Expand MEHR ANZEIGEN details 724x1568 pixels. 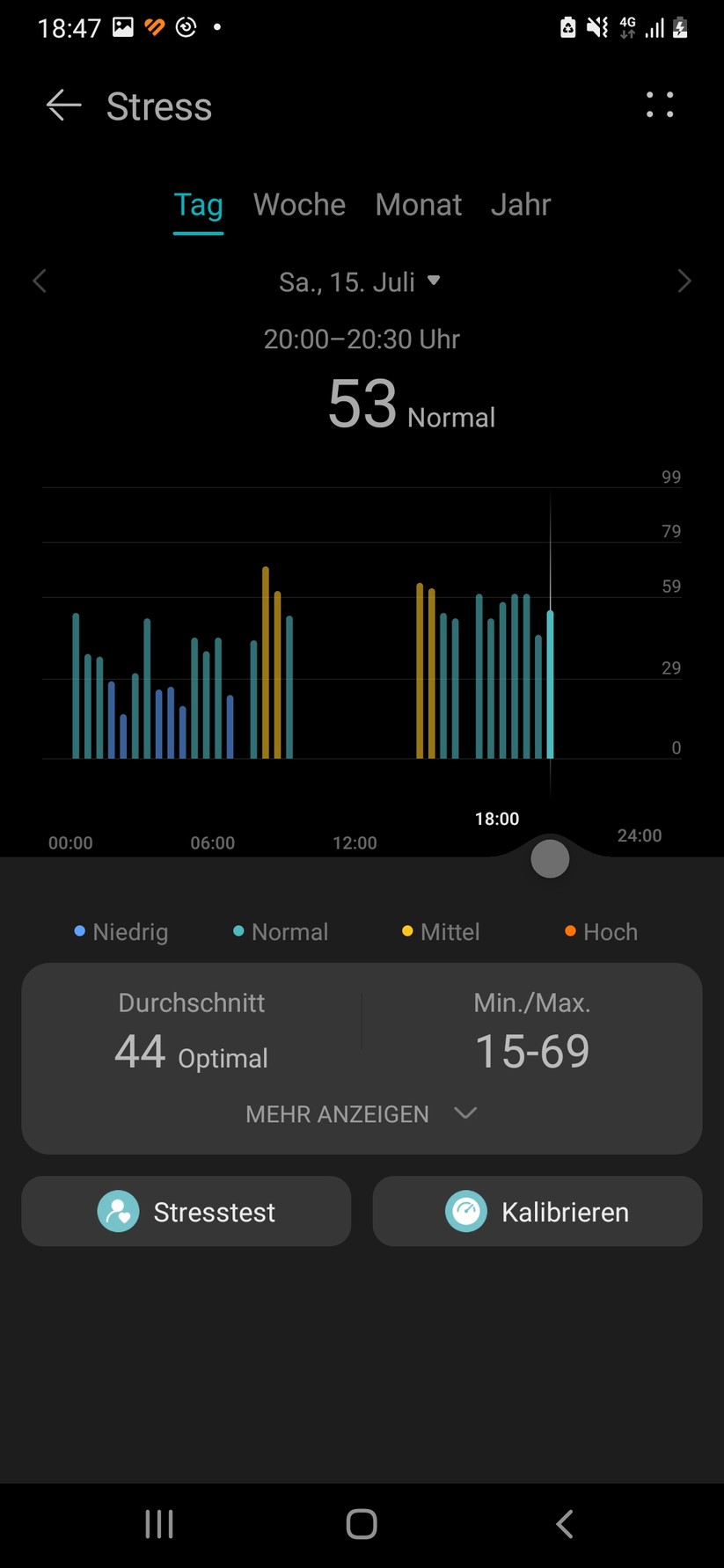click(361, 1114)
